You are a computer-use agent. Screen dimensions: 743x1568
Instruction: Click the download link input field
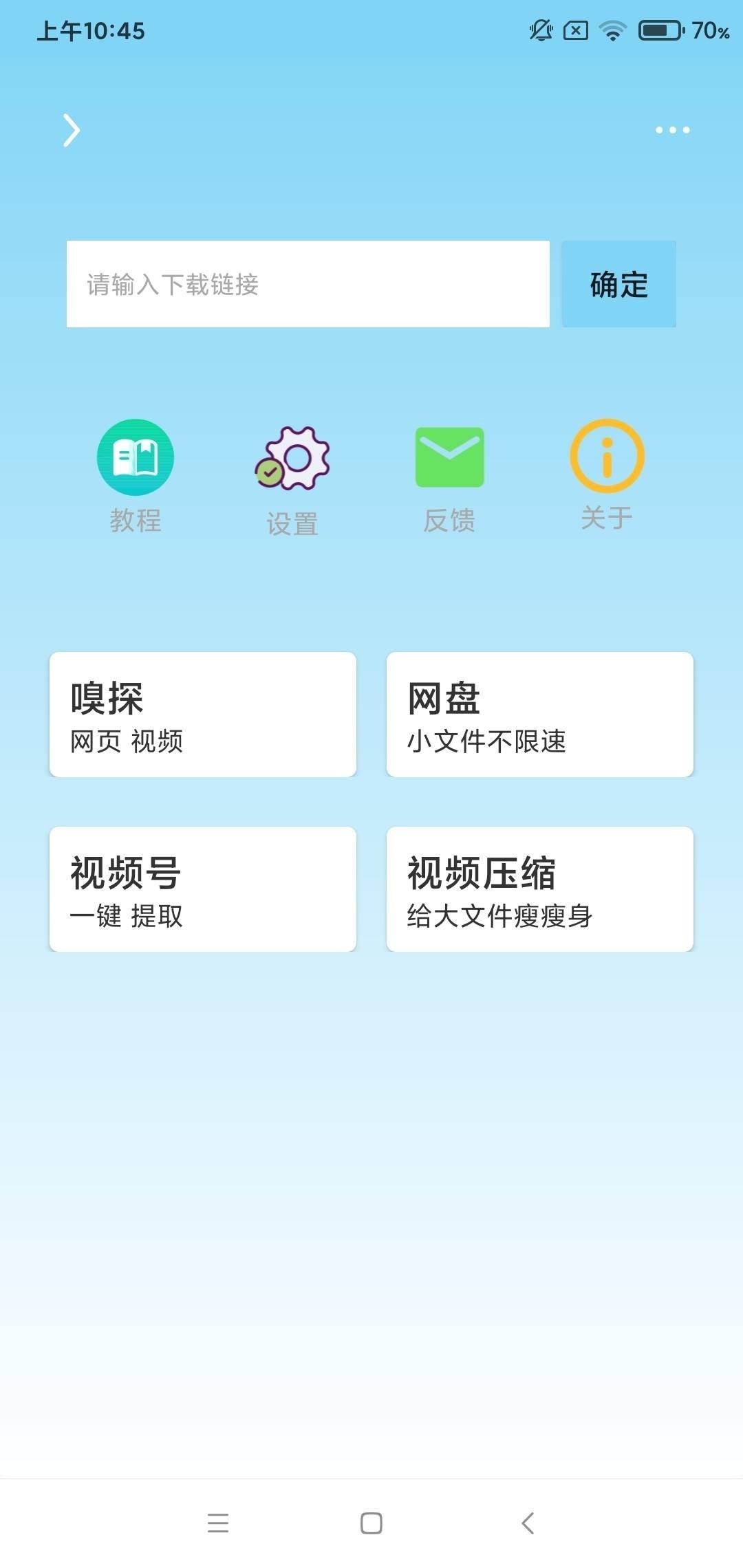(x=308, y=284)
